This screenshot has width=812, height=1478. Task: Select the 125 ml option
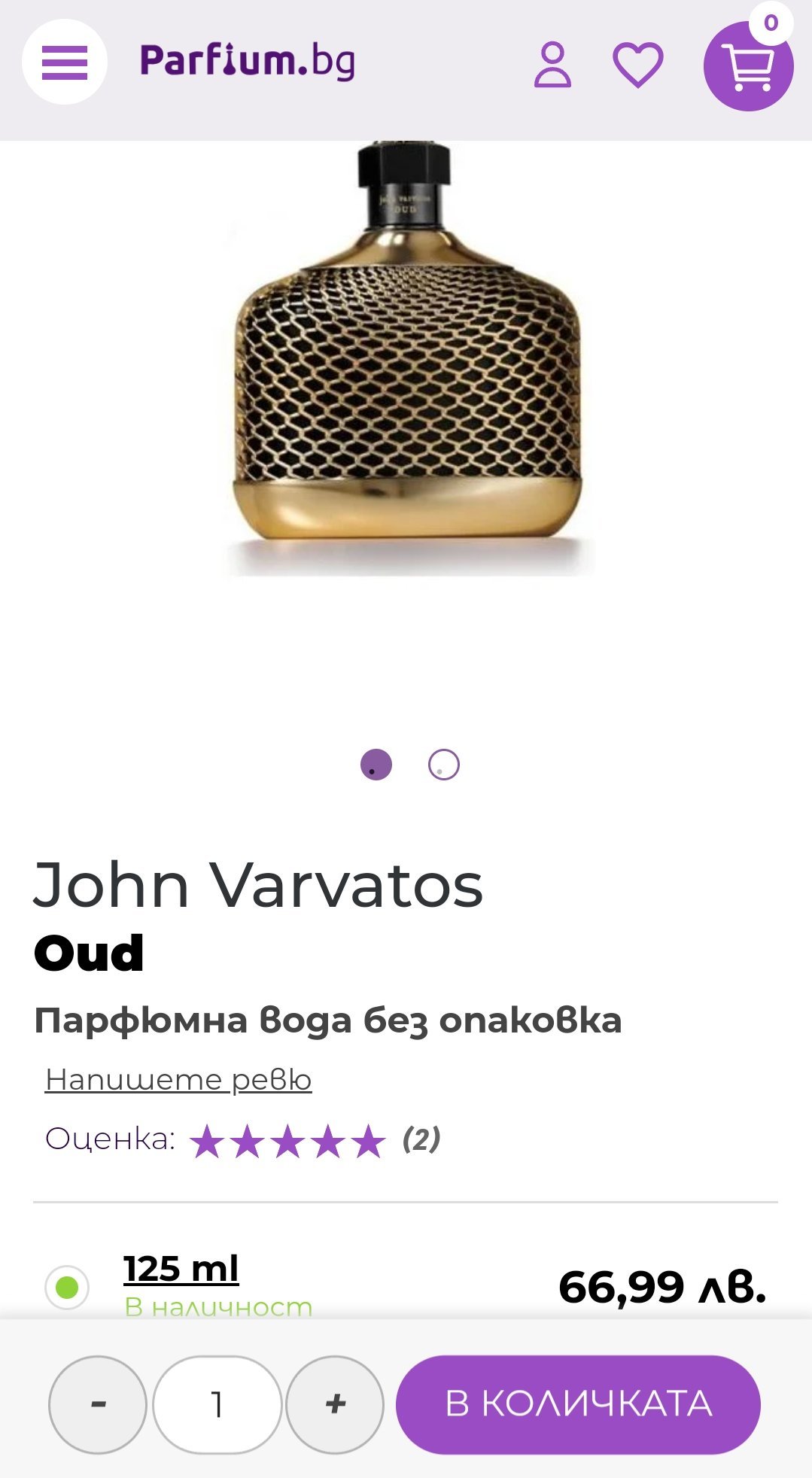[67, 1287]
